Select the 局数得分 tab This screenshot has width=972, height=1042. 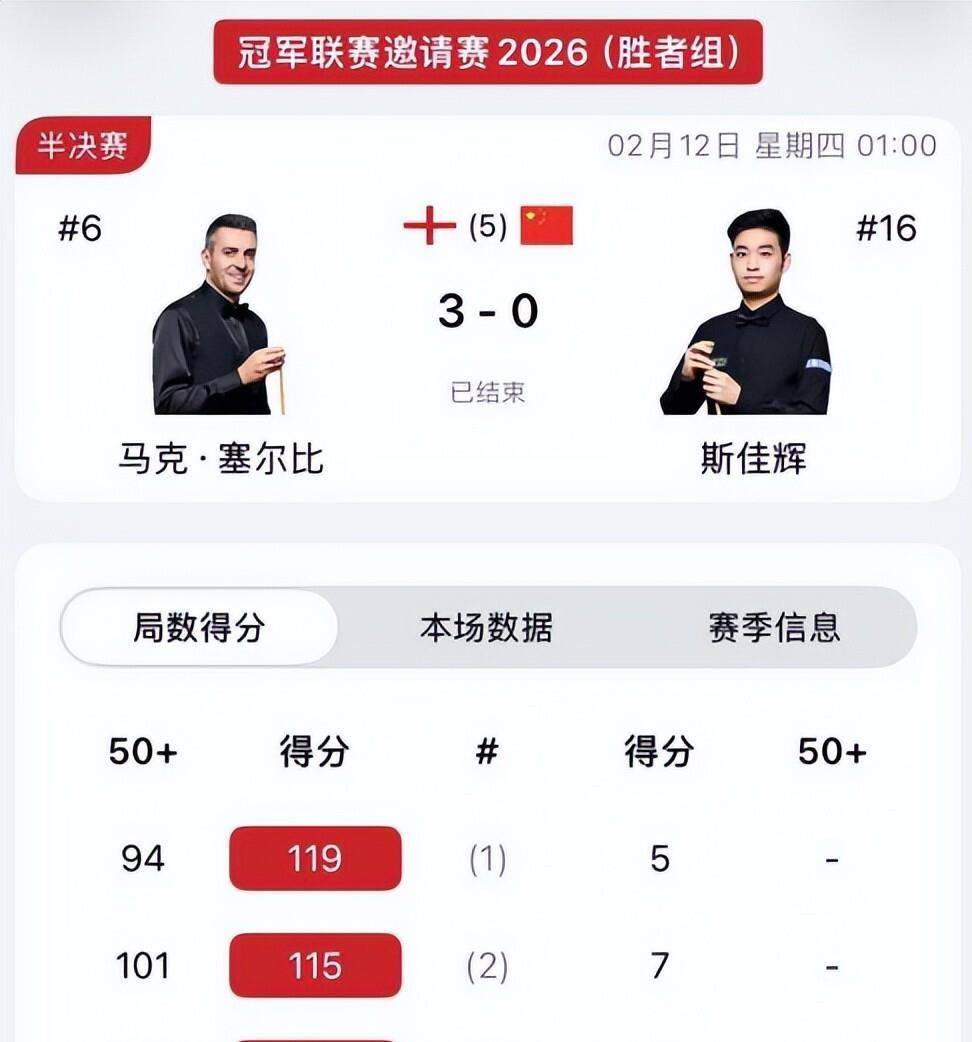199,628
